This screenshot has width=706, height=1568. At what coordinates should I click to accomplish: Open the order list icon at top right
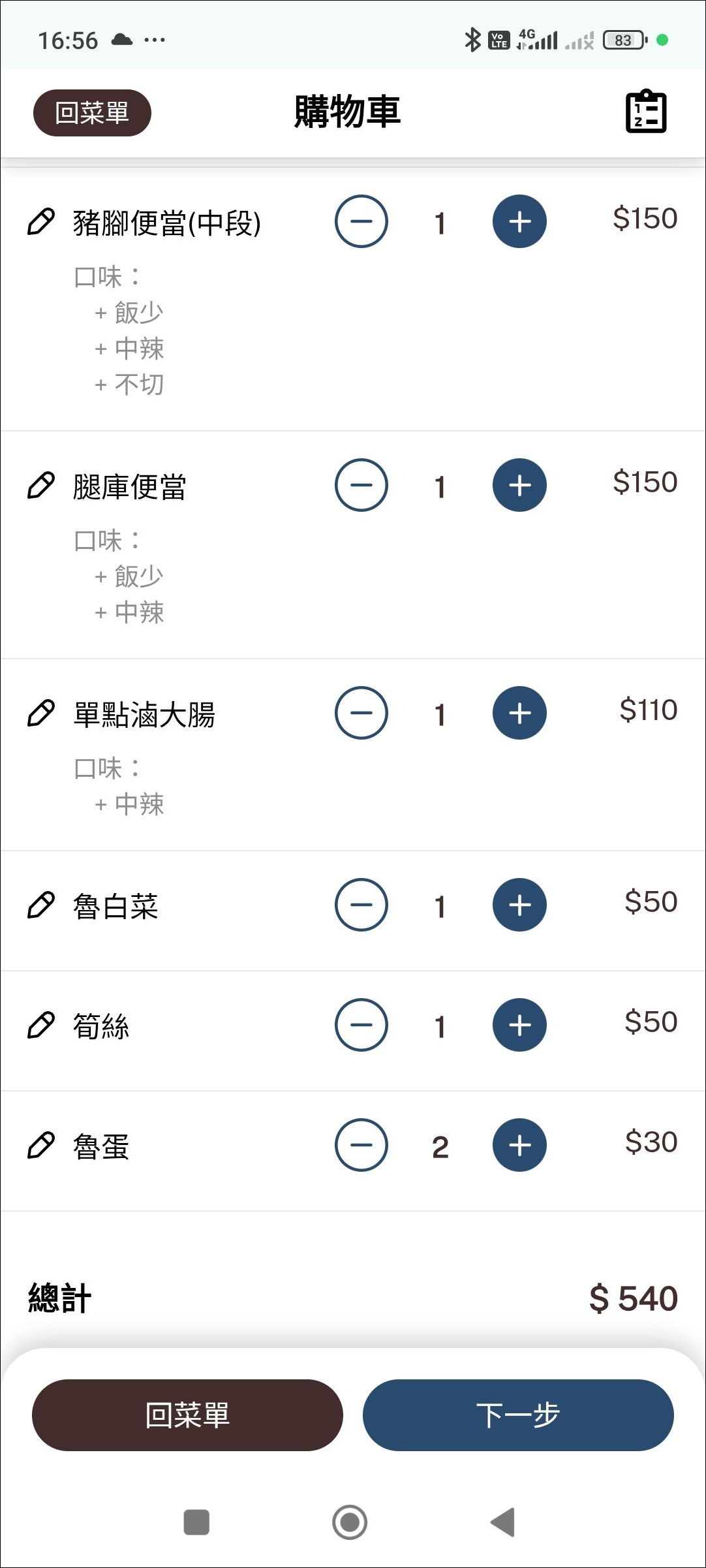pyautogui.click(x=645, y=112)
